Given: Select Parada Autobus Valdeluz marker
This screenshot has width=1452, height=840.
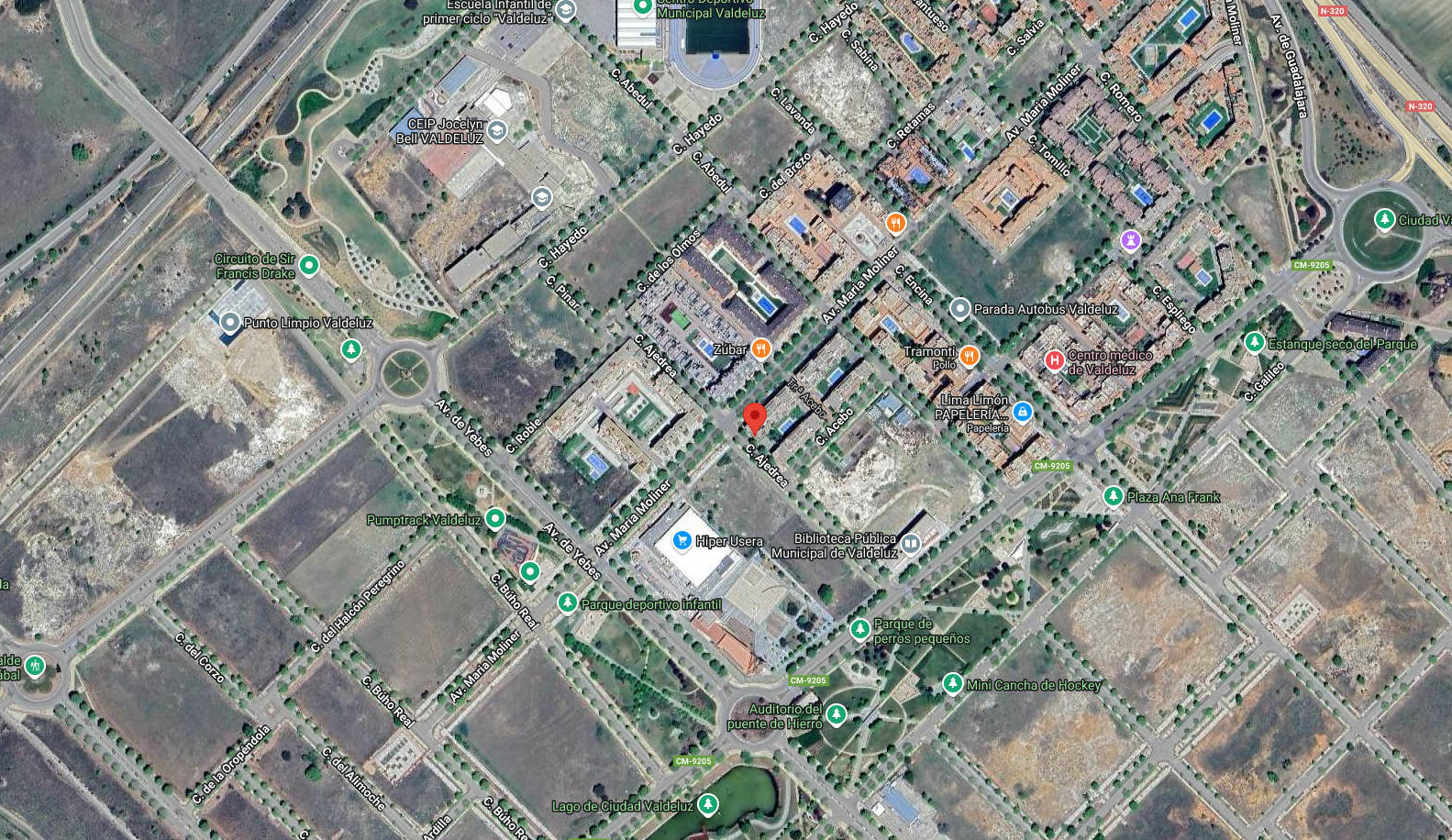Looking at the screenshot, I should [x=959, y=309].
